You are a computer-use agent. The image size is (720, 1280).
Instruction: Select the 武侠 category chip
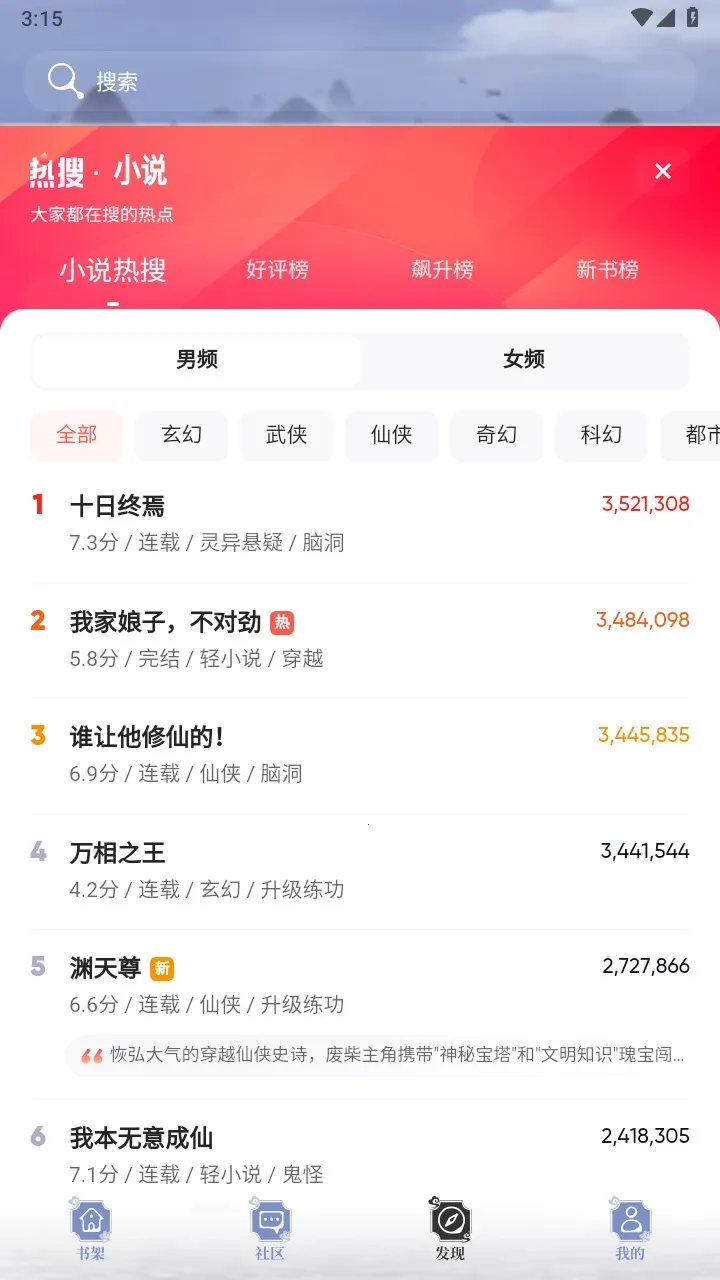click(286, 435)
